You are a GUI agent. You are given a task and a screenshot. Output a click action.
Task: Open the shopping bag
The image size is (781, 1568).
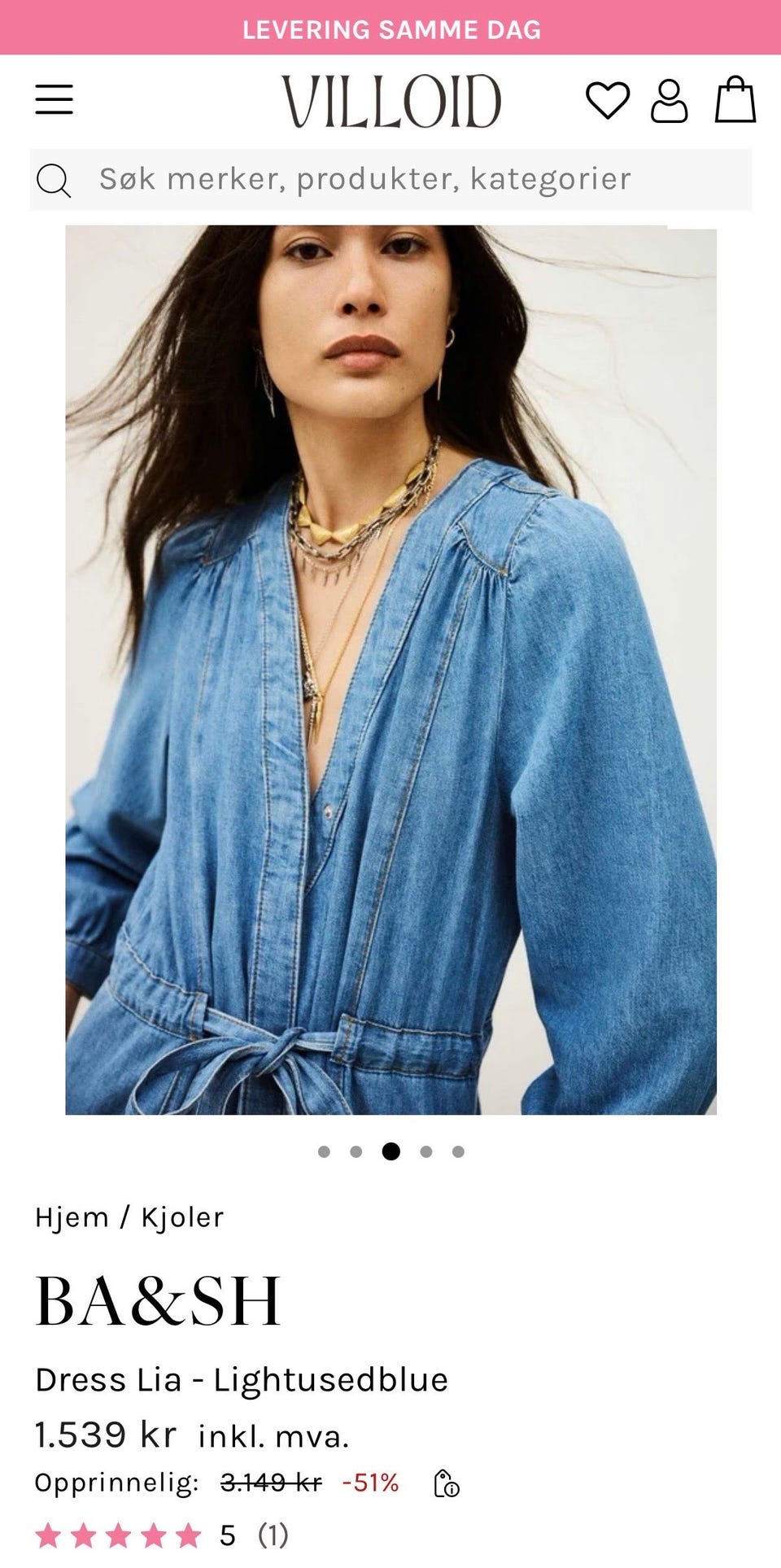(735, 99)
